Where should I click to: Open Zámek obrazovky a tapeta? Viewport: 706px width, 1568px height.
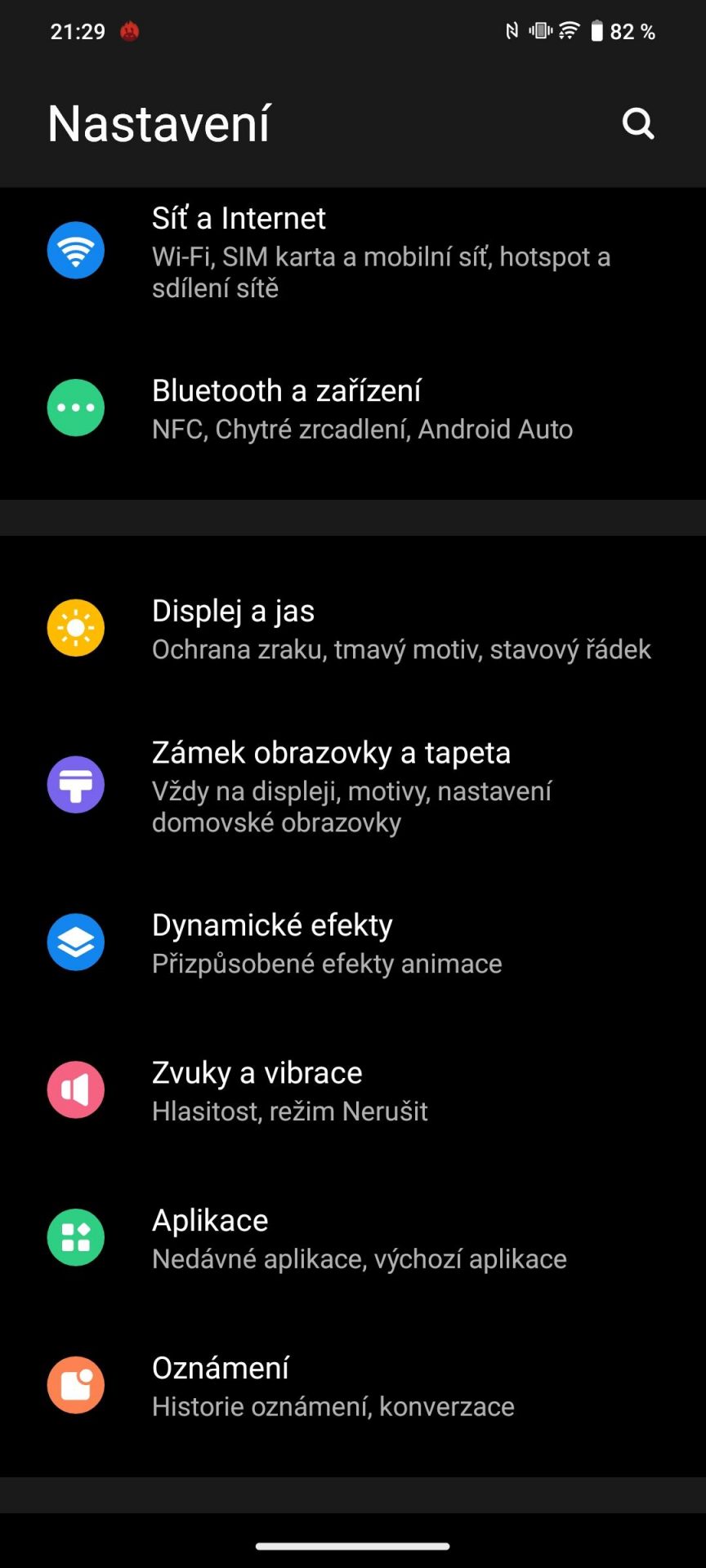tap(353, 786)
